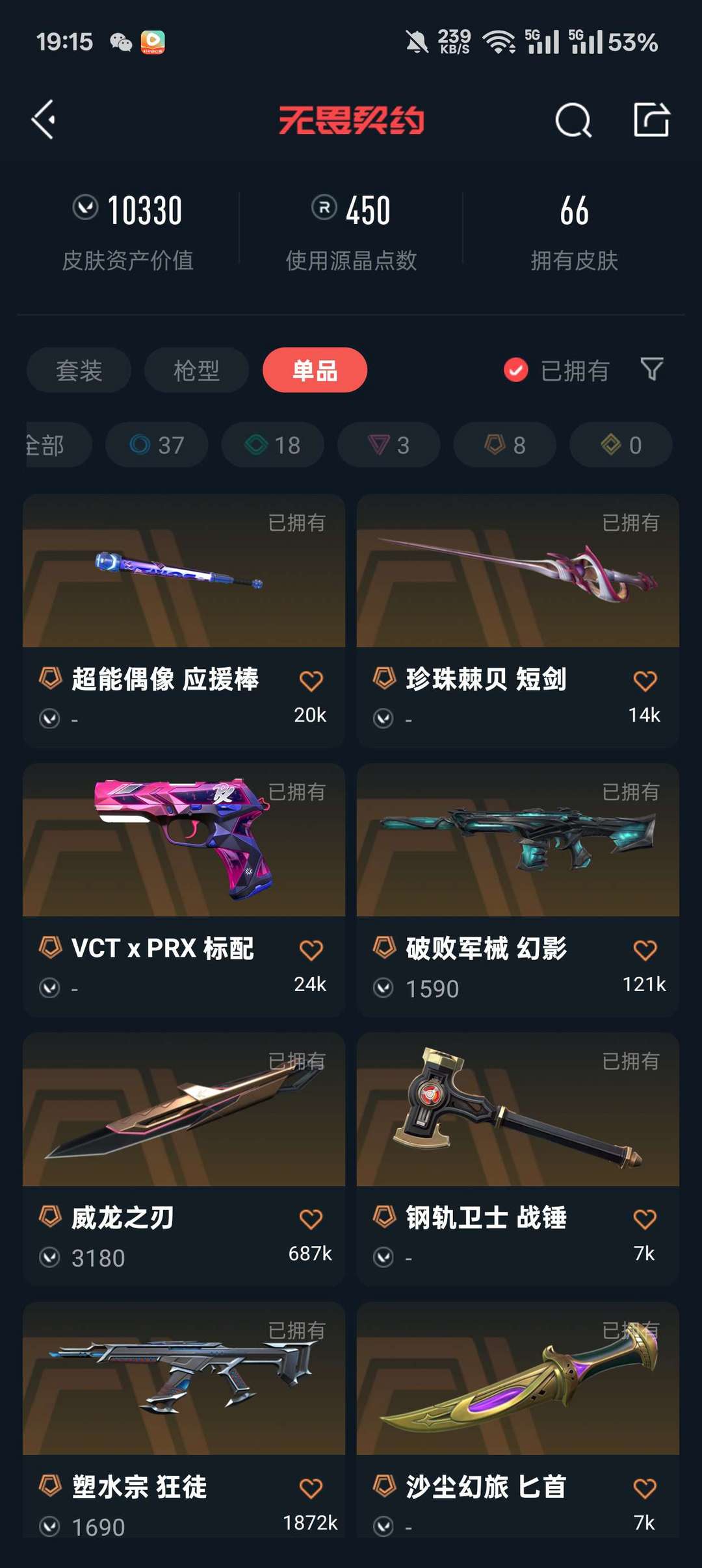Filter by the rarity chip showing 18
The image size is (702, 1568).
click(272, 445)
